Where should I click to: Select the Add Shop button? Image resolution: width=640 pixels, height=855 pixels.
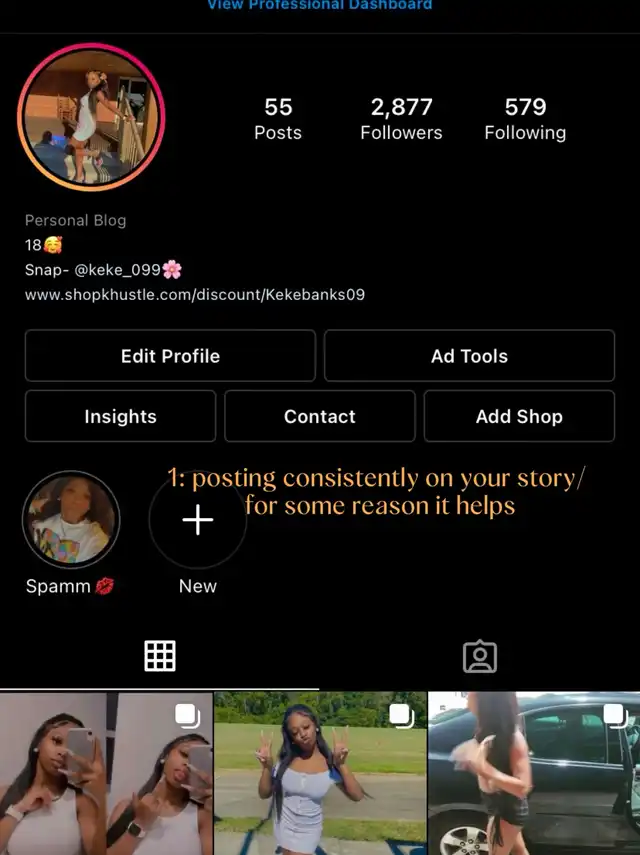point(519,416)
